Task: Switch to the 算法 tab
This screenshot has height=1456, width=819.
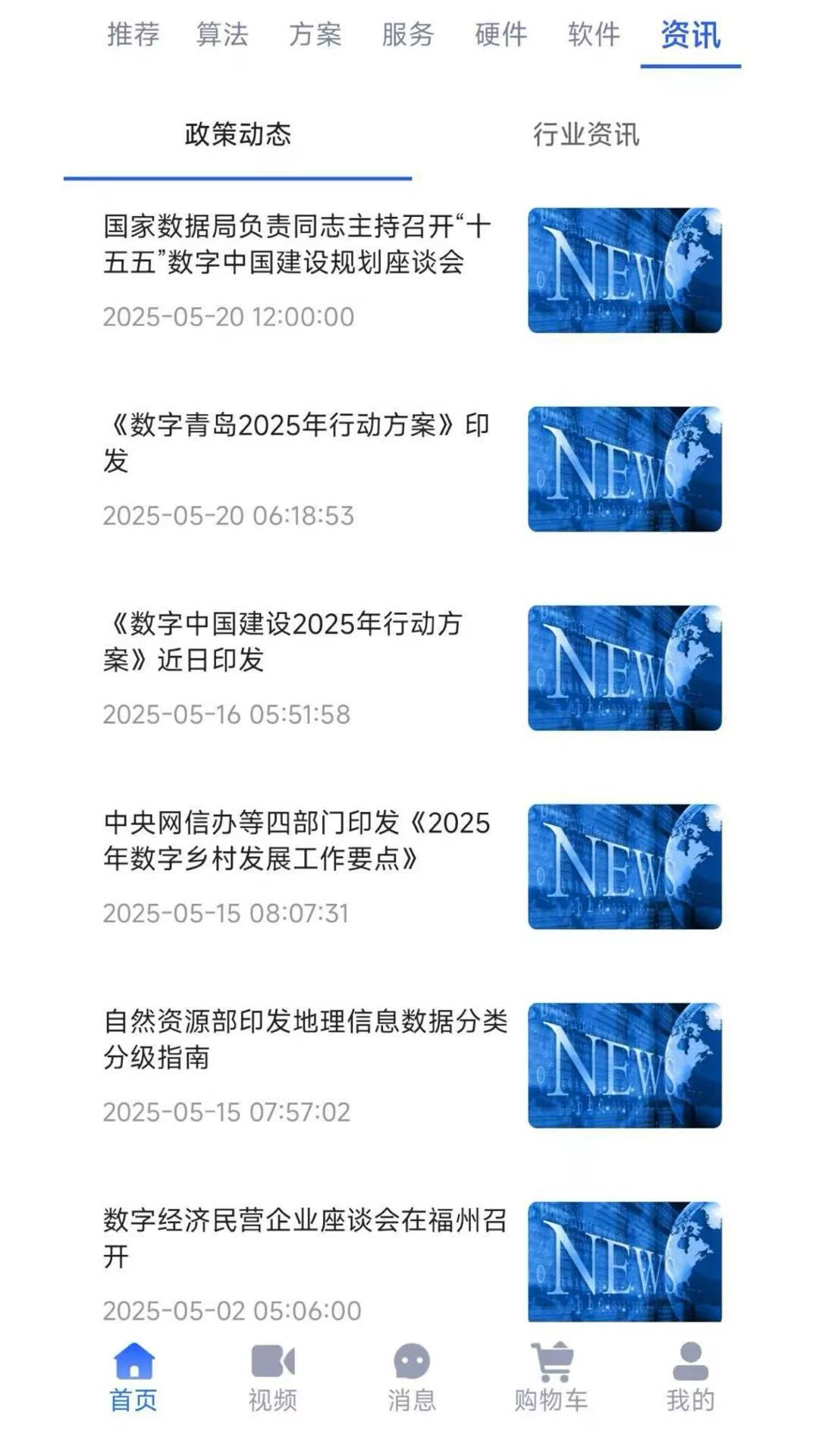Action: tap(224, 36)
